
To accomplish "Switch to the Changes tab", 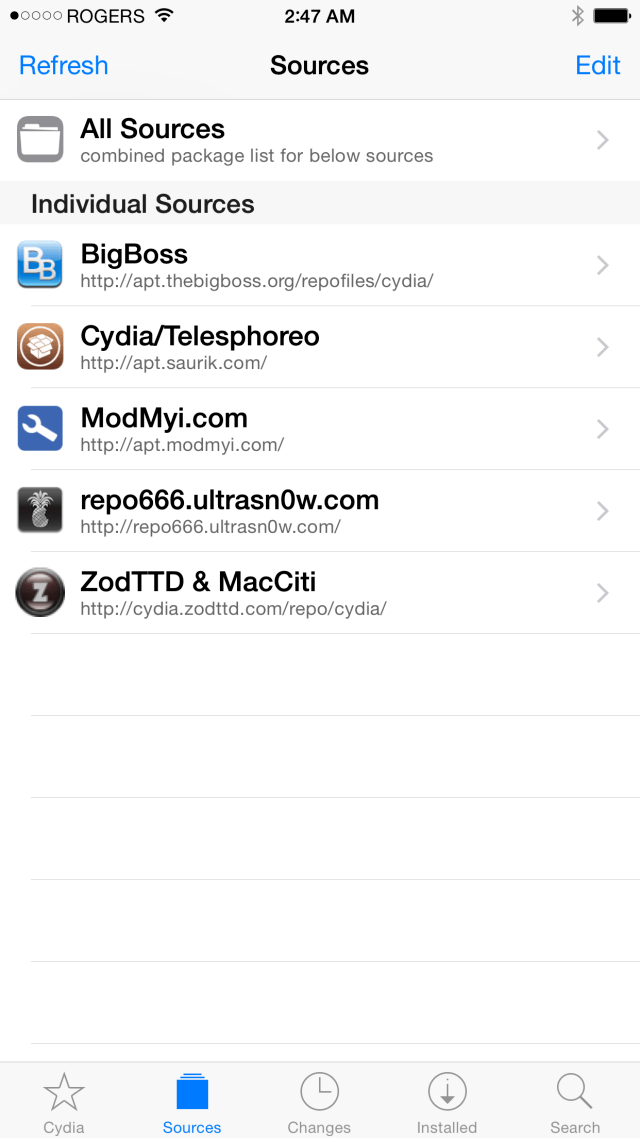I will click(x=319, y=1101).
